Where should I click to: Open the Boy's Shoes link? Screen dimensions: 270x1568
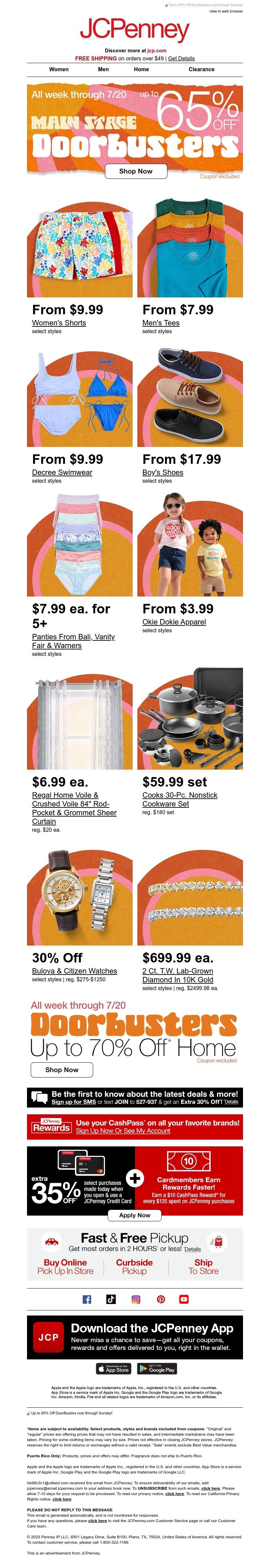(x=162, y=472)
